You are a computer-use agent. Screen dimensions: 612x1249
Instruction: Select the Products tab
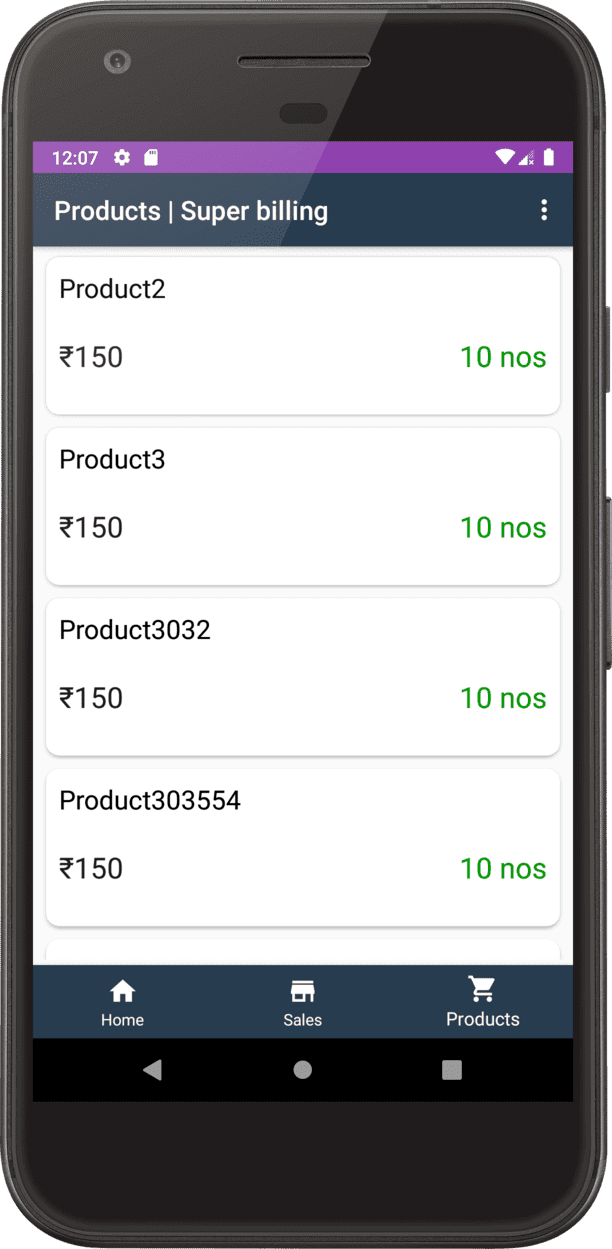(x=482, y=1002)
